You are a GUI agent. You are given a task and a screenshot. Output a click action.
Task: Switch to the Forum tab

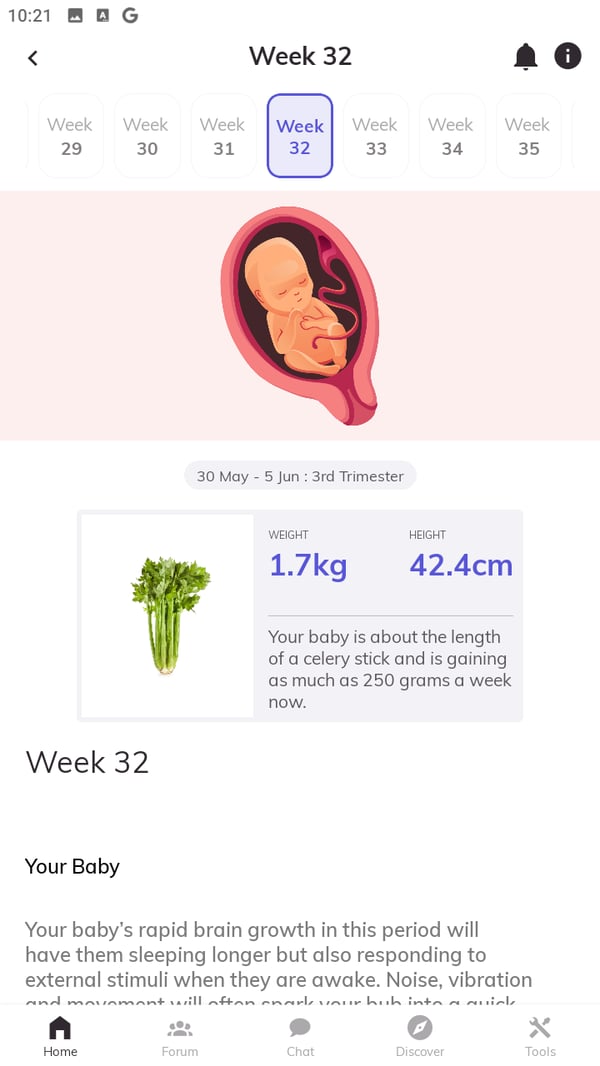(180, 1037)
